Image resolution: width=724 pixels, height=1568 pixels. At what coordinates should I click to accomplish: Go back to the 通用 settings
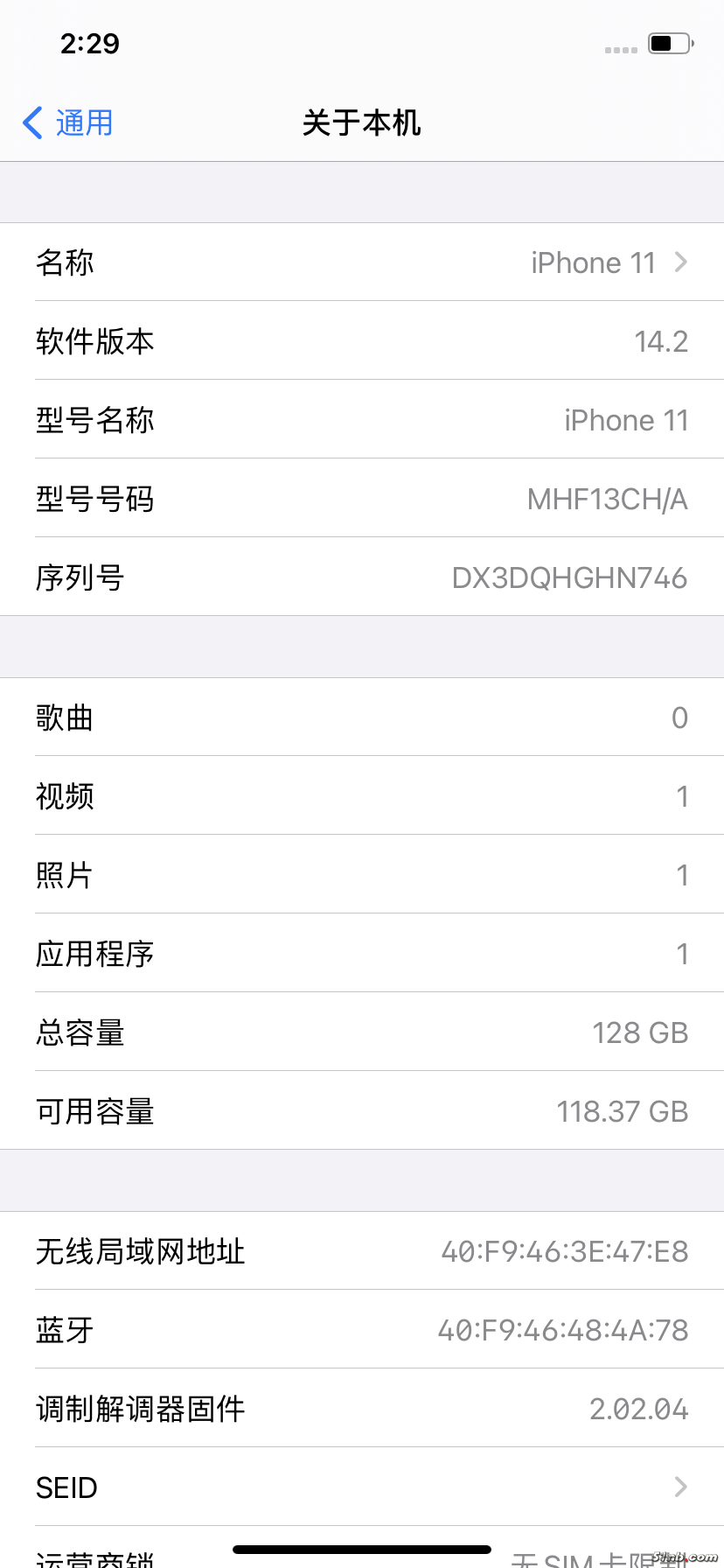[68, 123]
